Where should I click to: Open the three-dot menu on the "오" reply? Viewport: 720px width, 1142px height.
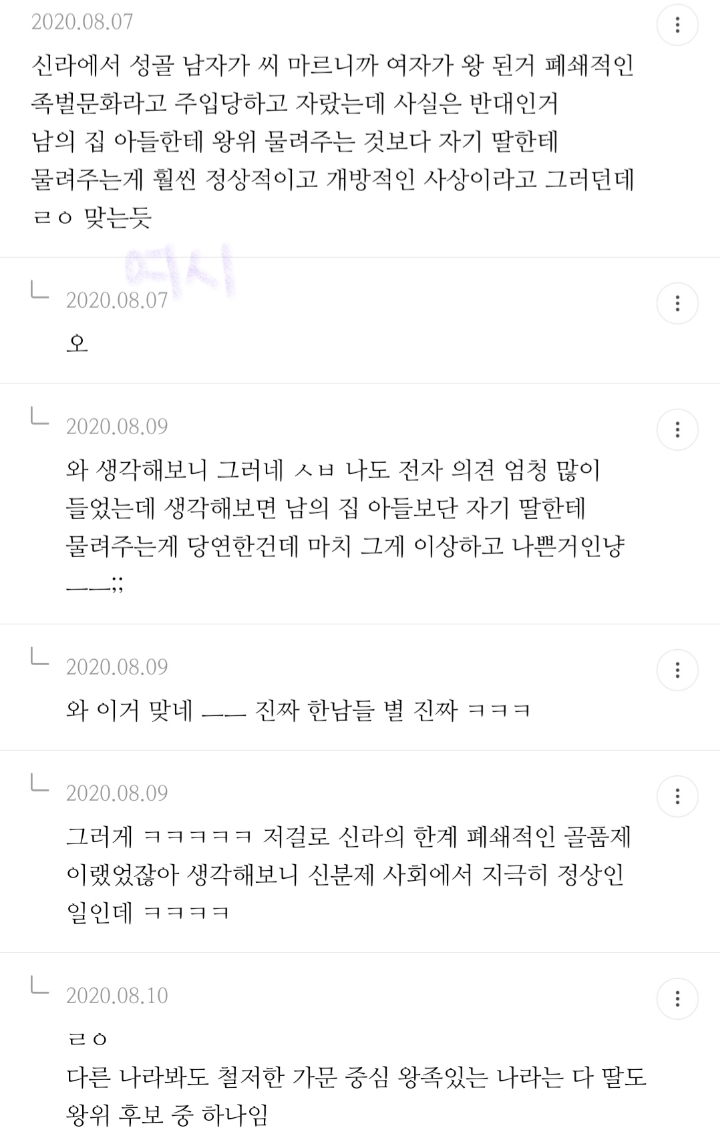(x=678, y=302)
